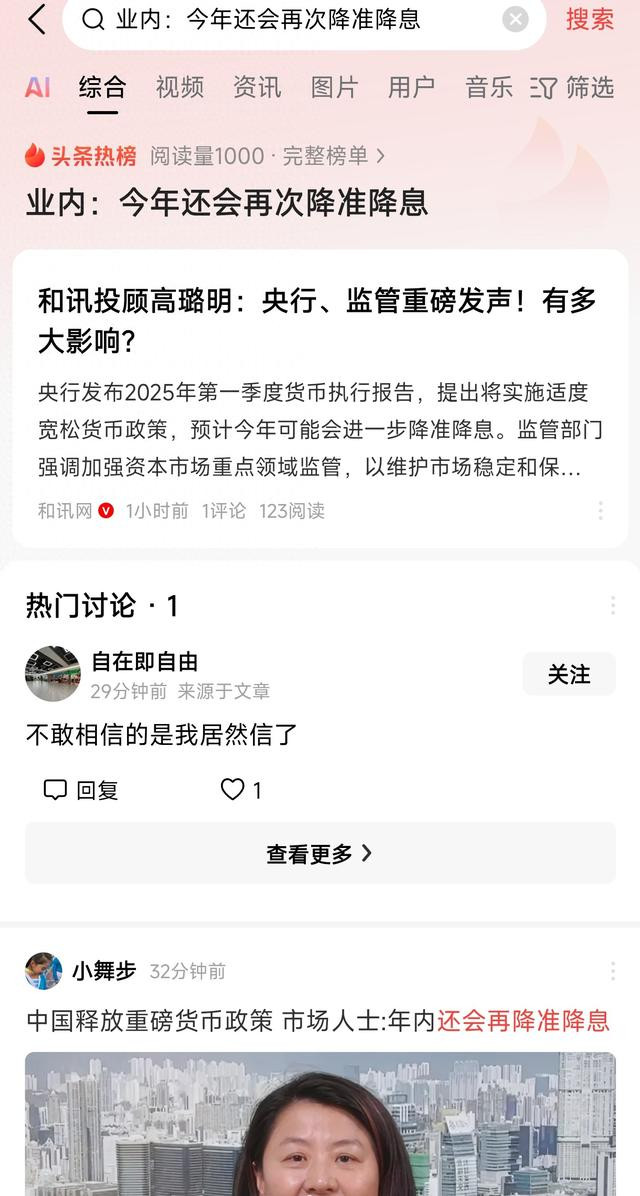Open the video thumbnail in 小舞步's post
Viewport: 640px width, 1196px height.
[x=319, y=1125]
